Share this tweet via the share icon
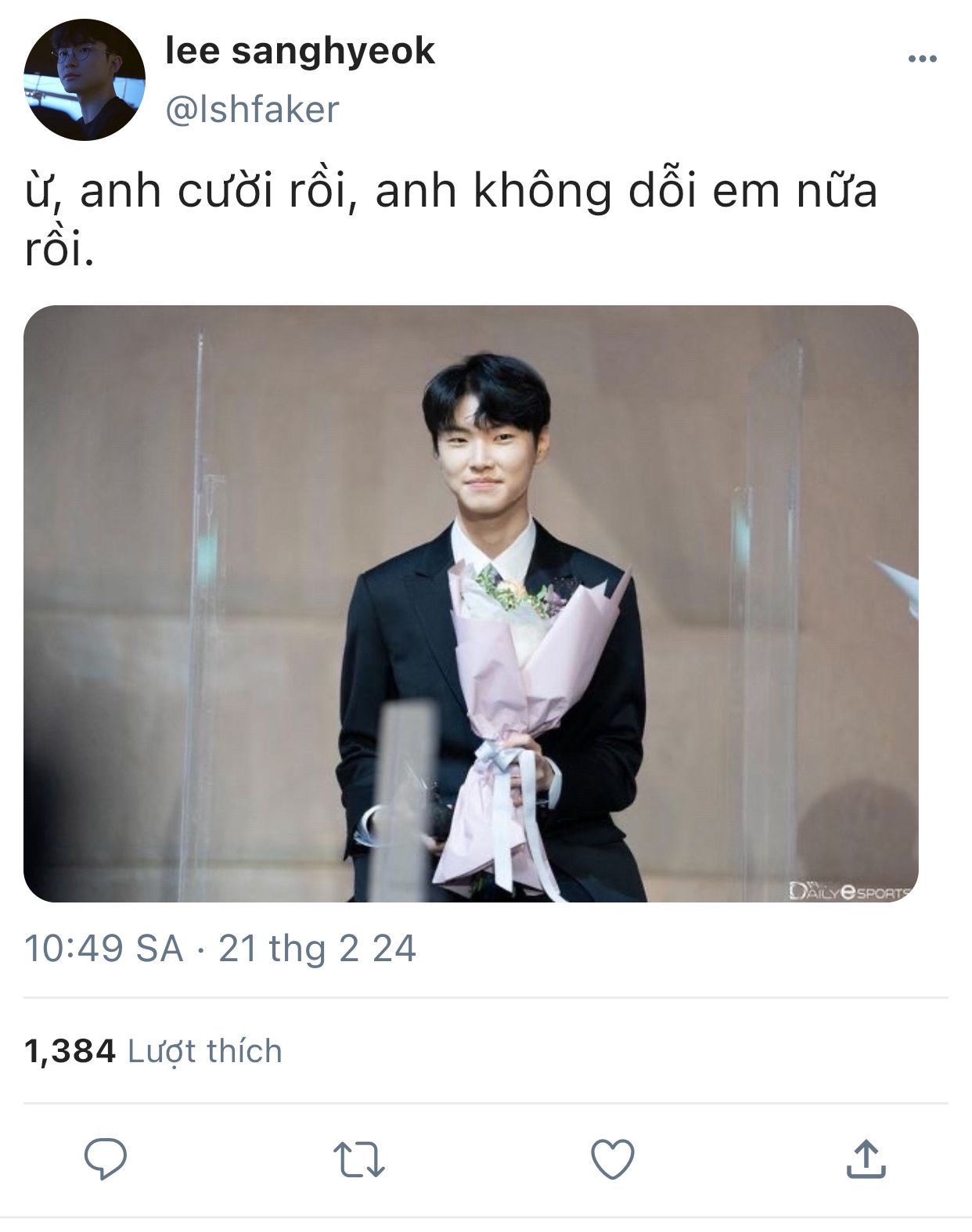Screen dimensions: 972x1232 tap(866, 1158)
